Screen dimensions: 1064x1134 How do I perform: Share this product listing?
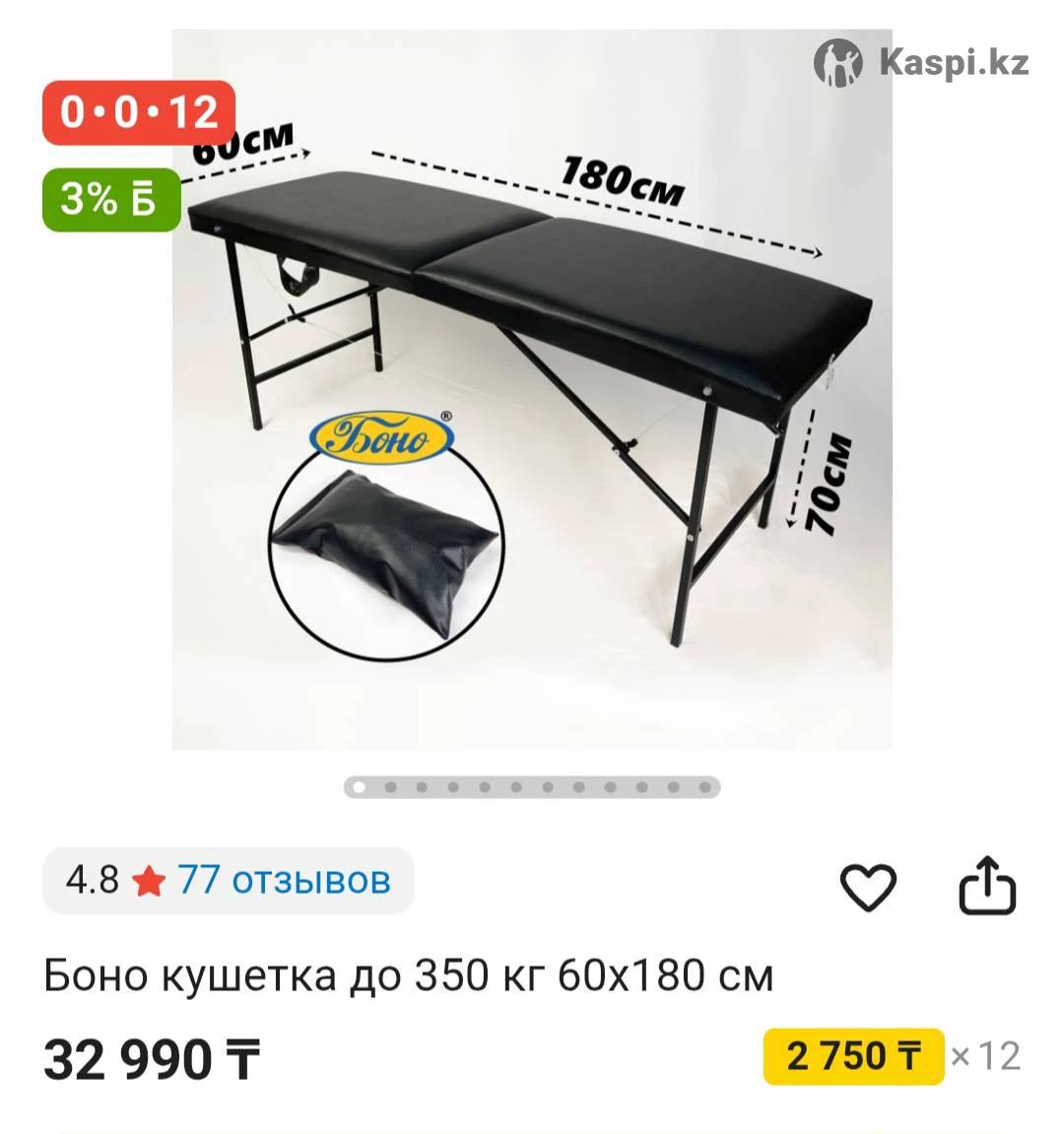point(987,887)
